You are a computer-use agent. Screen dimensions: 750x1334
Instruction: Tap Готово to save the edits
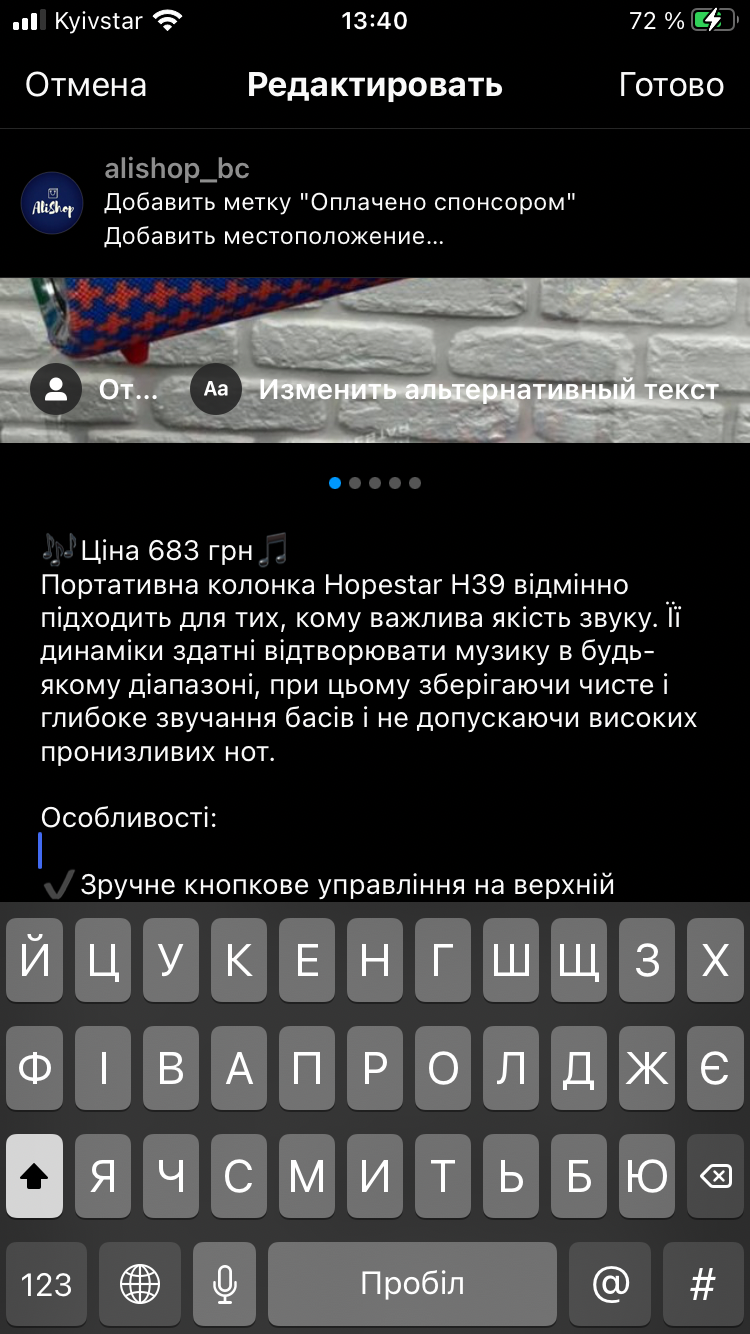point(671,85)
